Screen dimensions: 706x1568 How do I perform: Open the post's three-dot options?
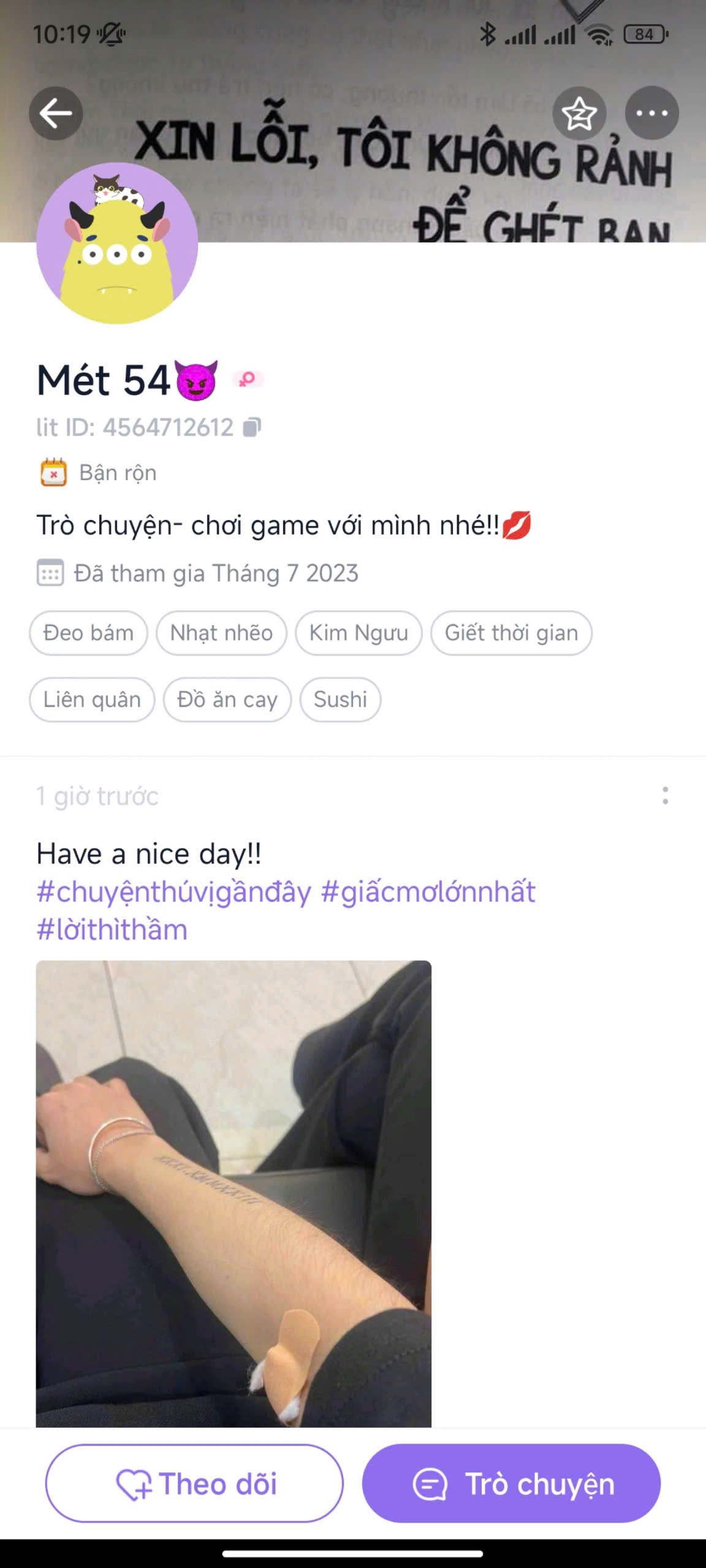[665, 796]
